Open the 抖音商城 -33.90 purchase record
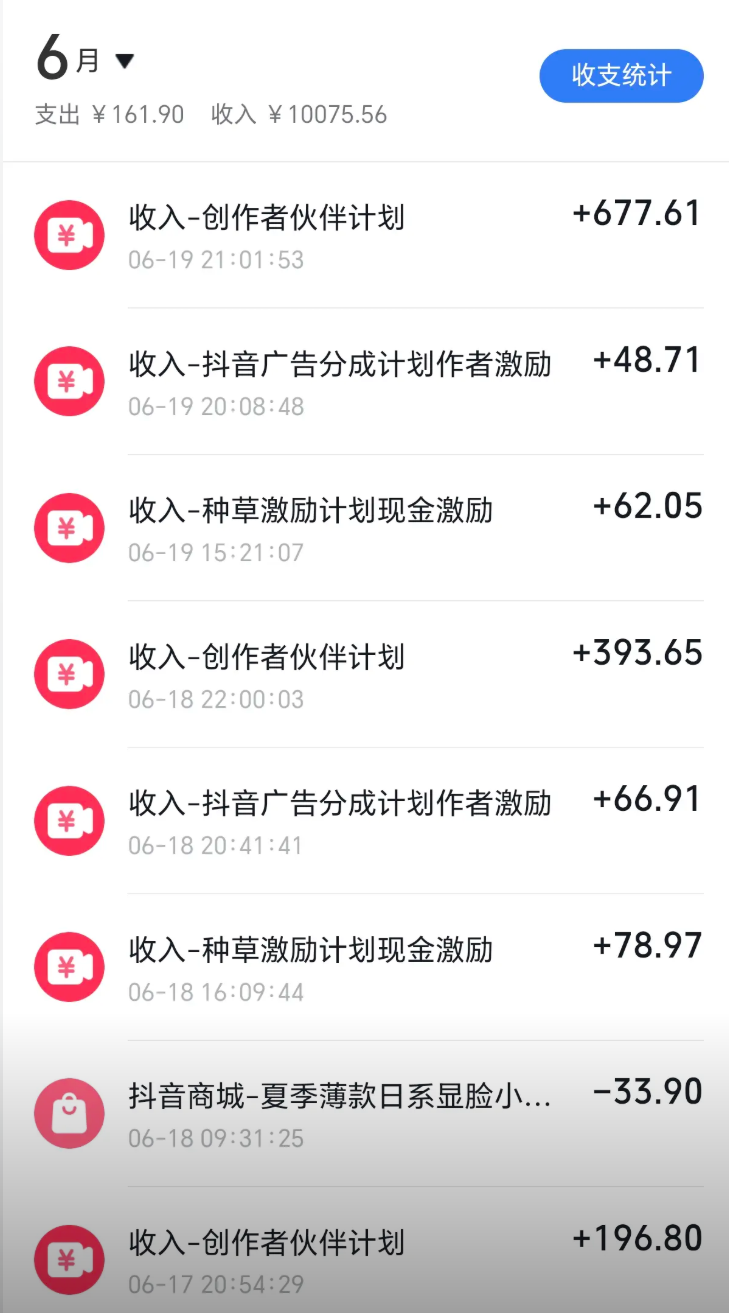Image resolution: width=729 pixels, height=1313 pixels. pyautogui.click(x=366, y=1113)
